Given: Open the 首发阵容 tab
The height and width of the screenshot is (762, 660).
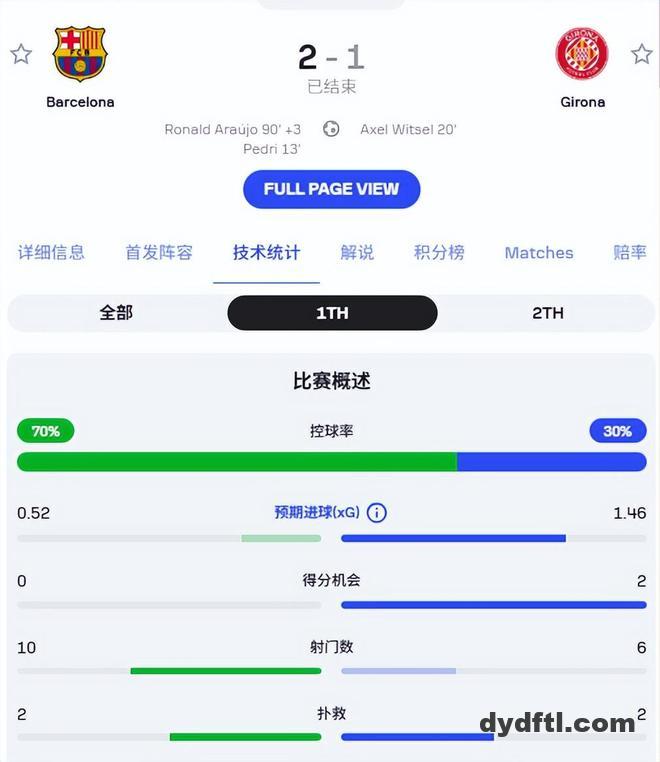Looking at the screenshot, I should pos(159,253).
